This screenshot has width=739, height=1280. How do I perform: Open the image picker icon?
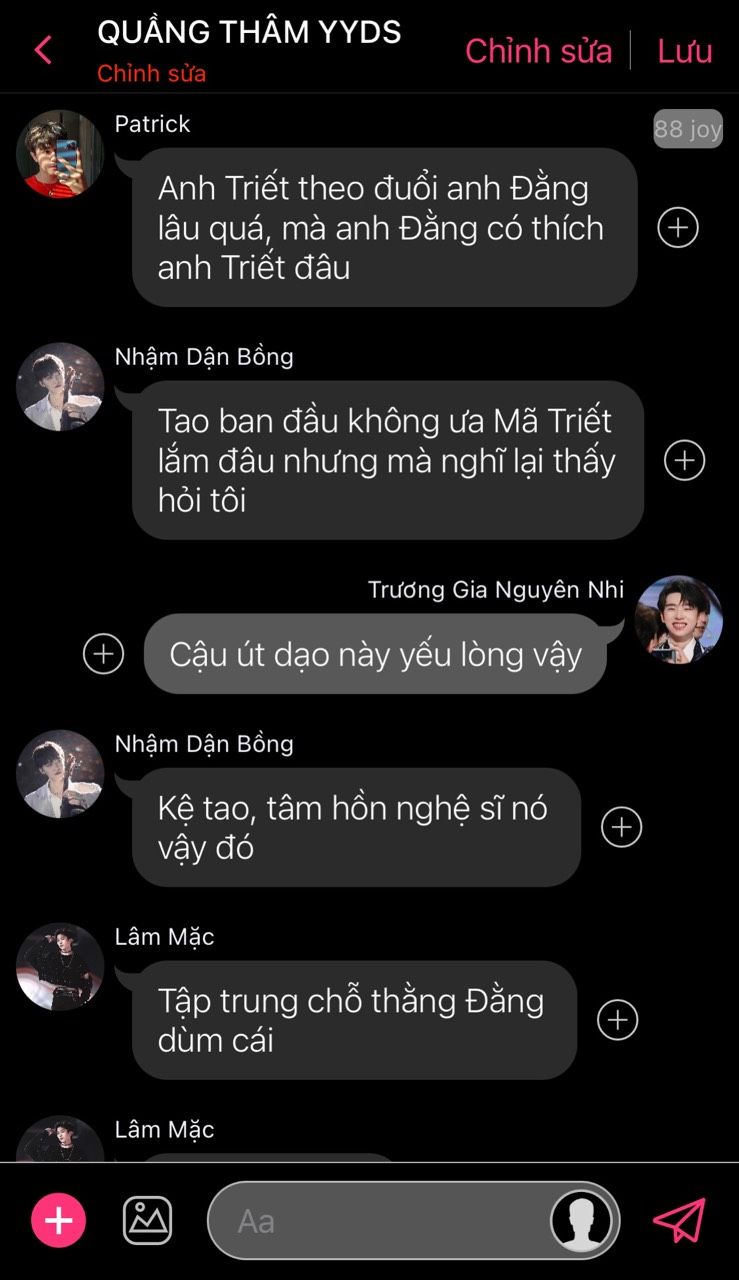[147, 1221]
